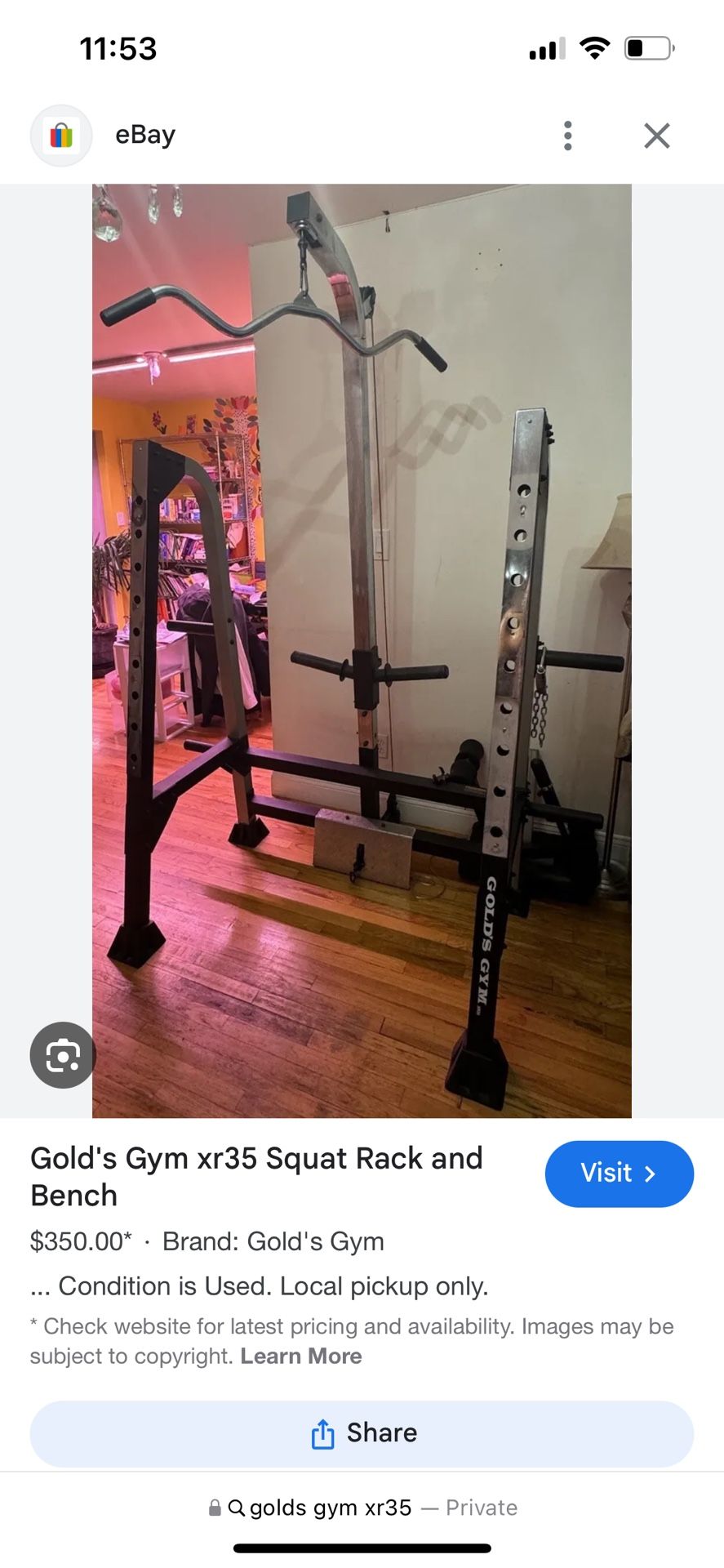
Task: Tap the chevron inside the Visit button
Action: (x=650, y=1174)
